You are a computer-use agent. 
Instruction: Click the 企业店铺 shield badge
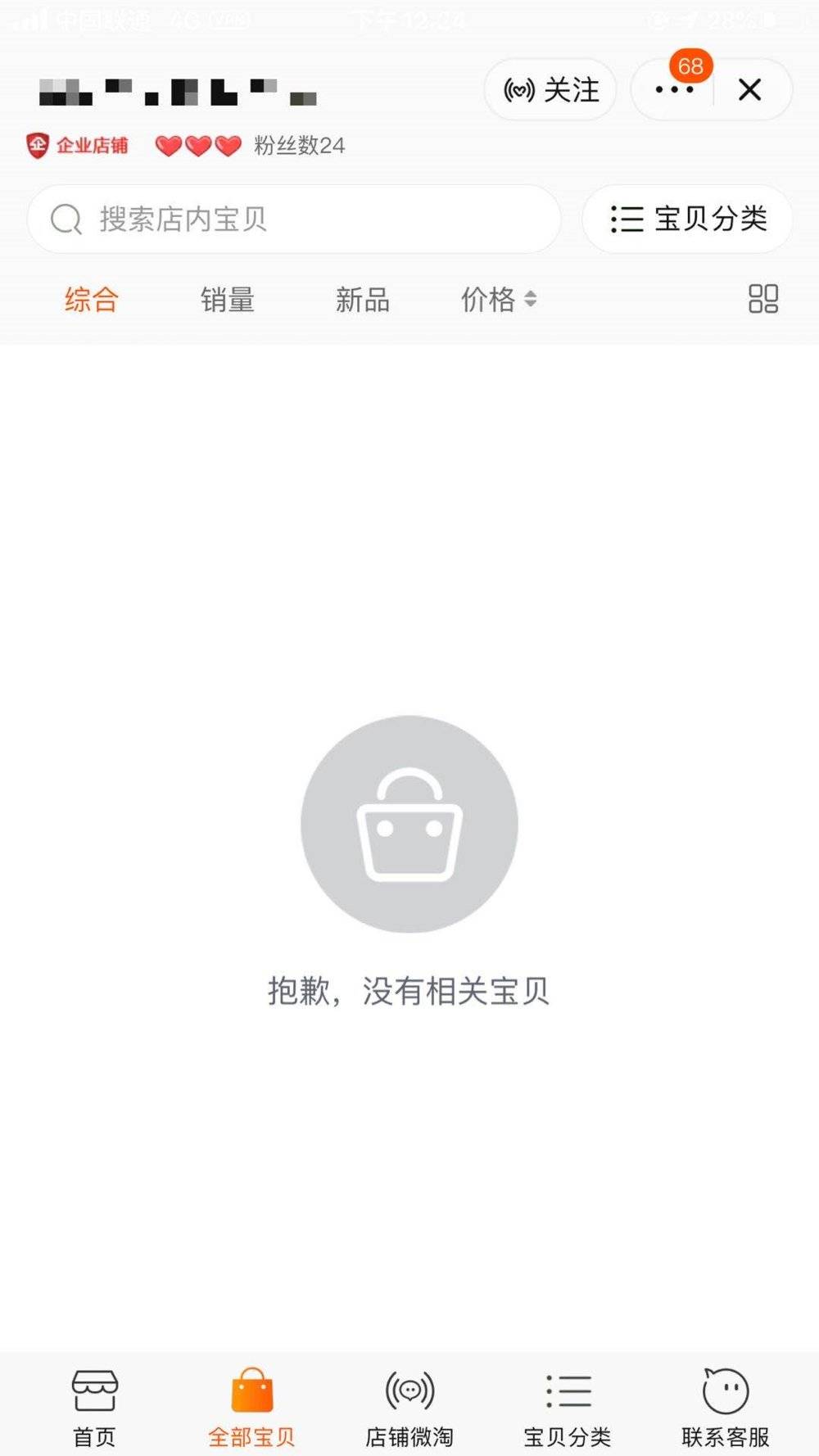(78, 146)
